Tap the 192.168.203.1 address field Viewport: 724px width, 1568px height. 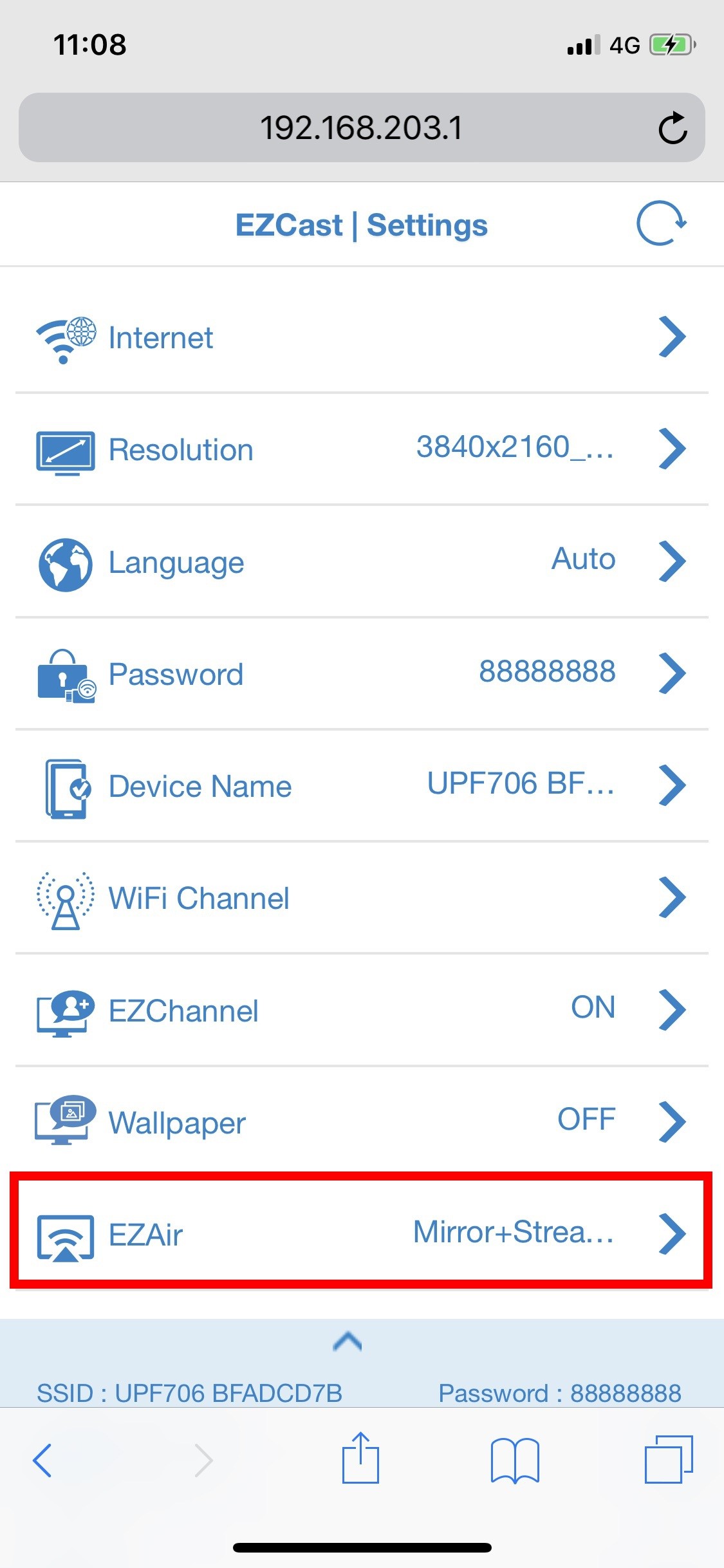coord(360,127)
